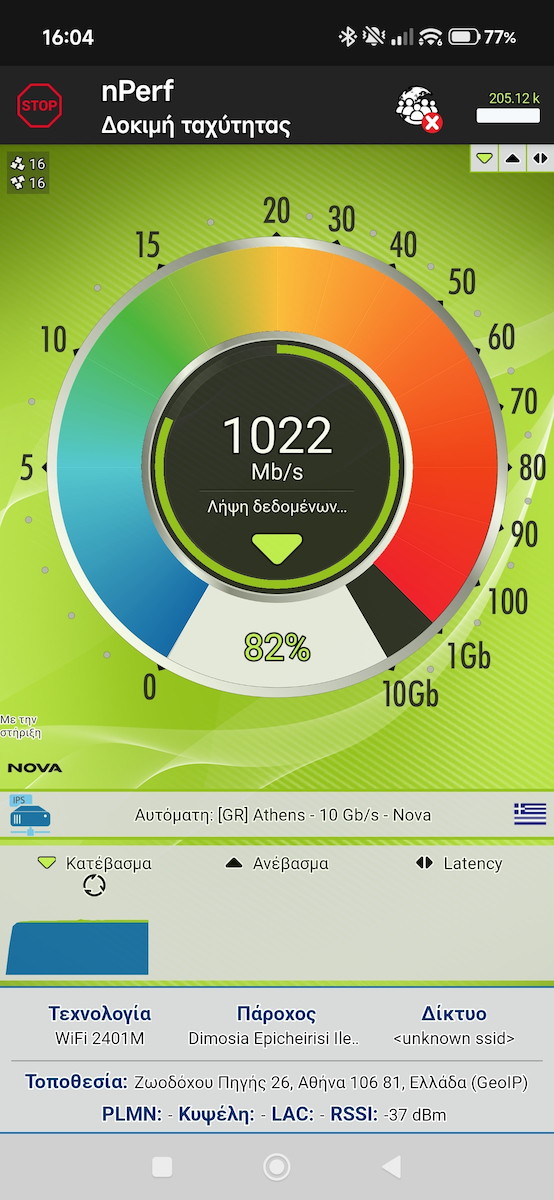Screen dimensions: 554x1200
Task: Tap the NOVA sponsor logo
Action: 35,768
